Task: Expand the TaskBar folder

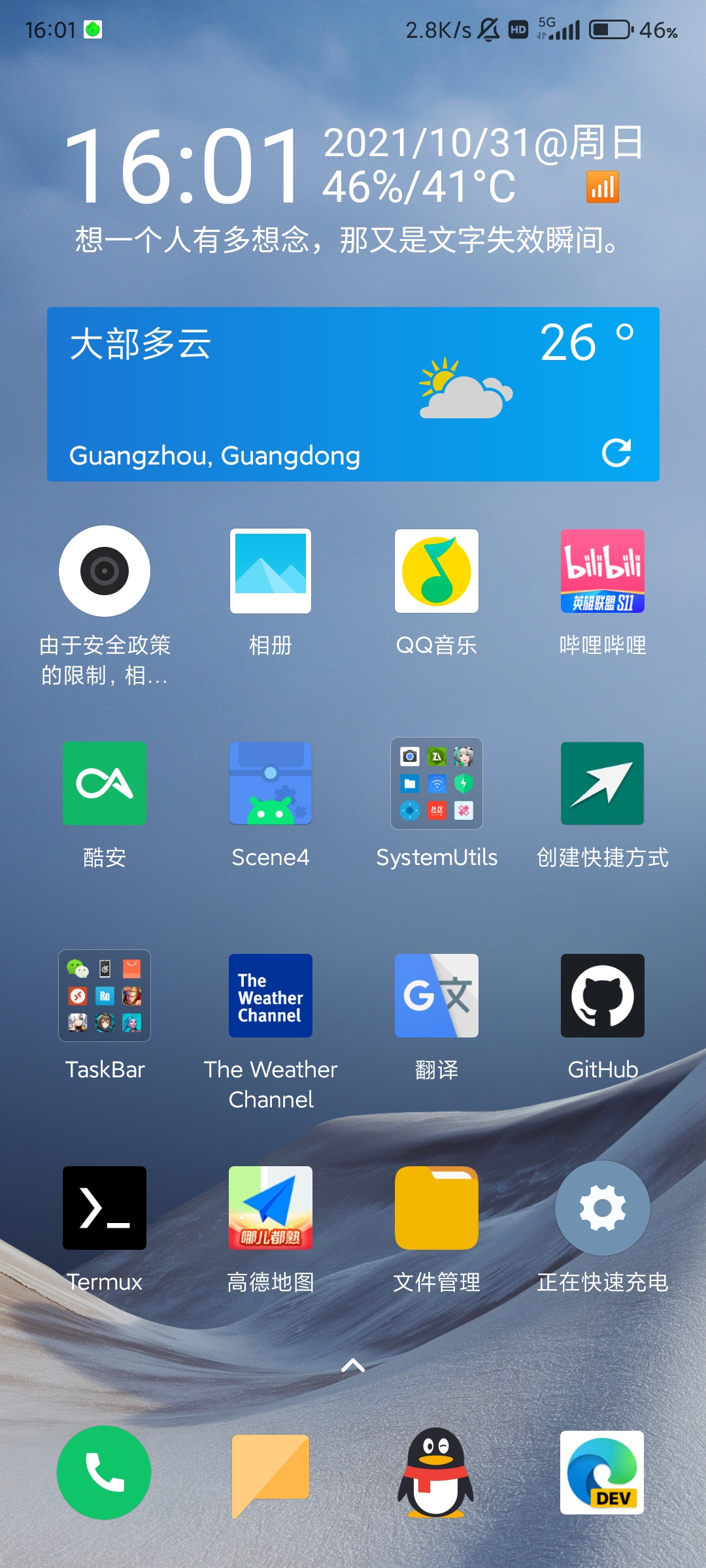Action: tap(105, 996)
